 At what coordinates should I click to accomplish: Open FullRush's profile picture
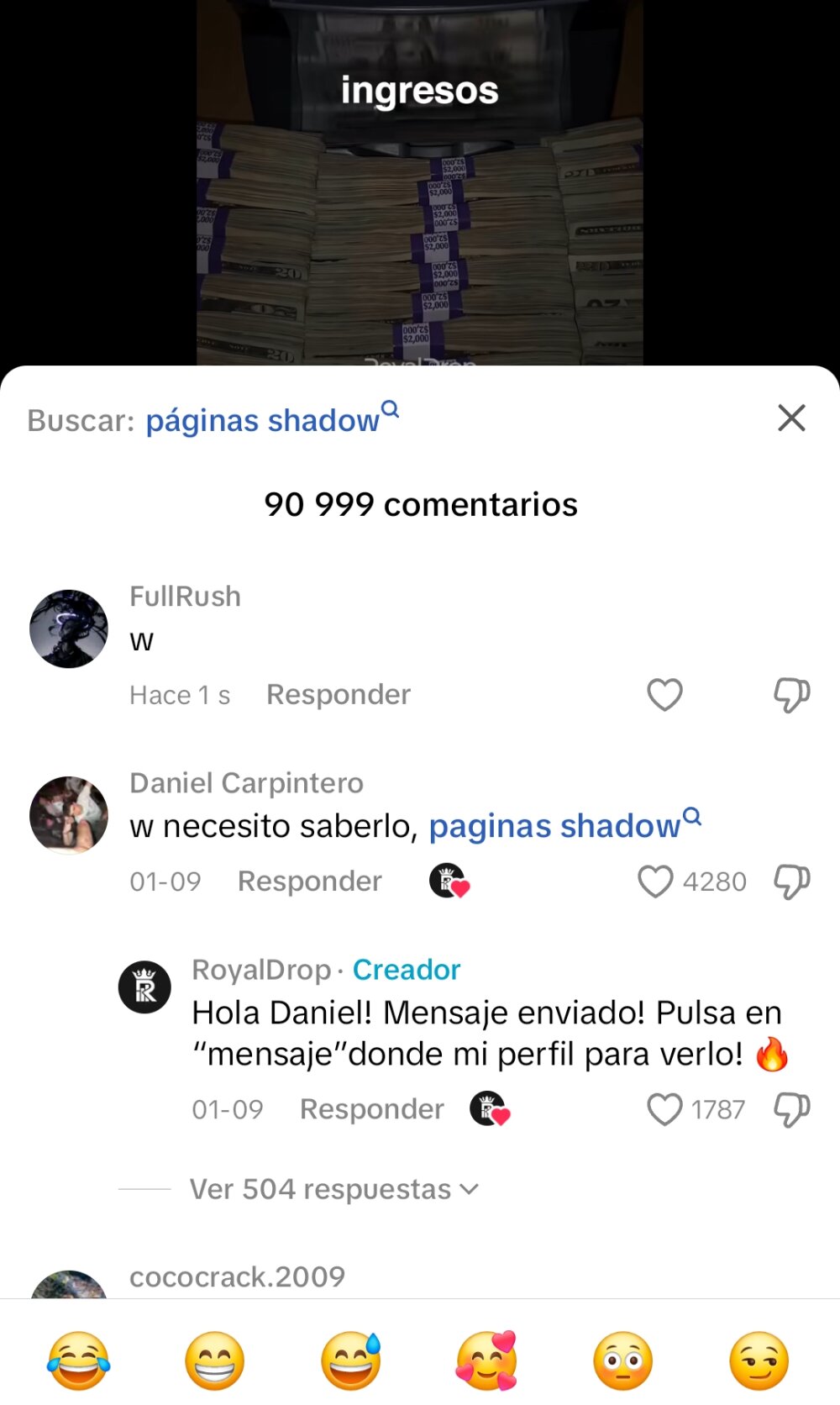69,629
